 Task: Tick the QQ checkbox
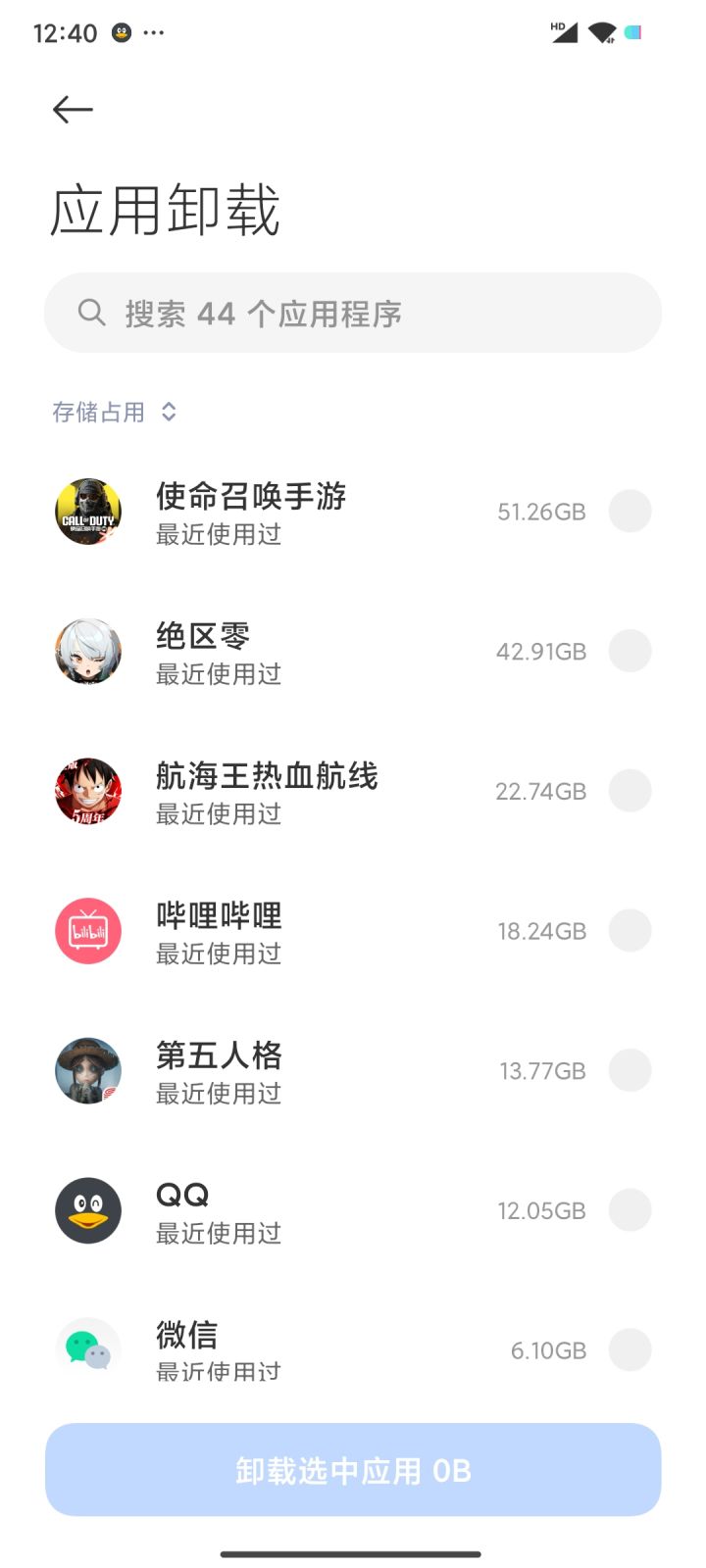tap(630, 1210)
